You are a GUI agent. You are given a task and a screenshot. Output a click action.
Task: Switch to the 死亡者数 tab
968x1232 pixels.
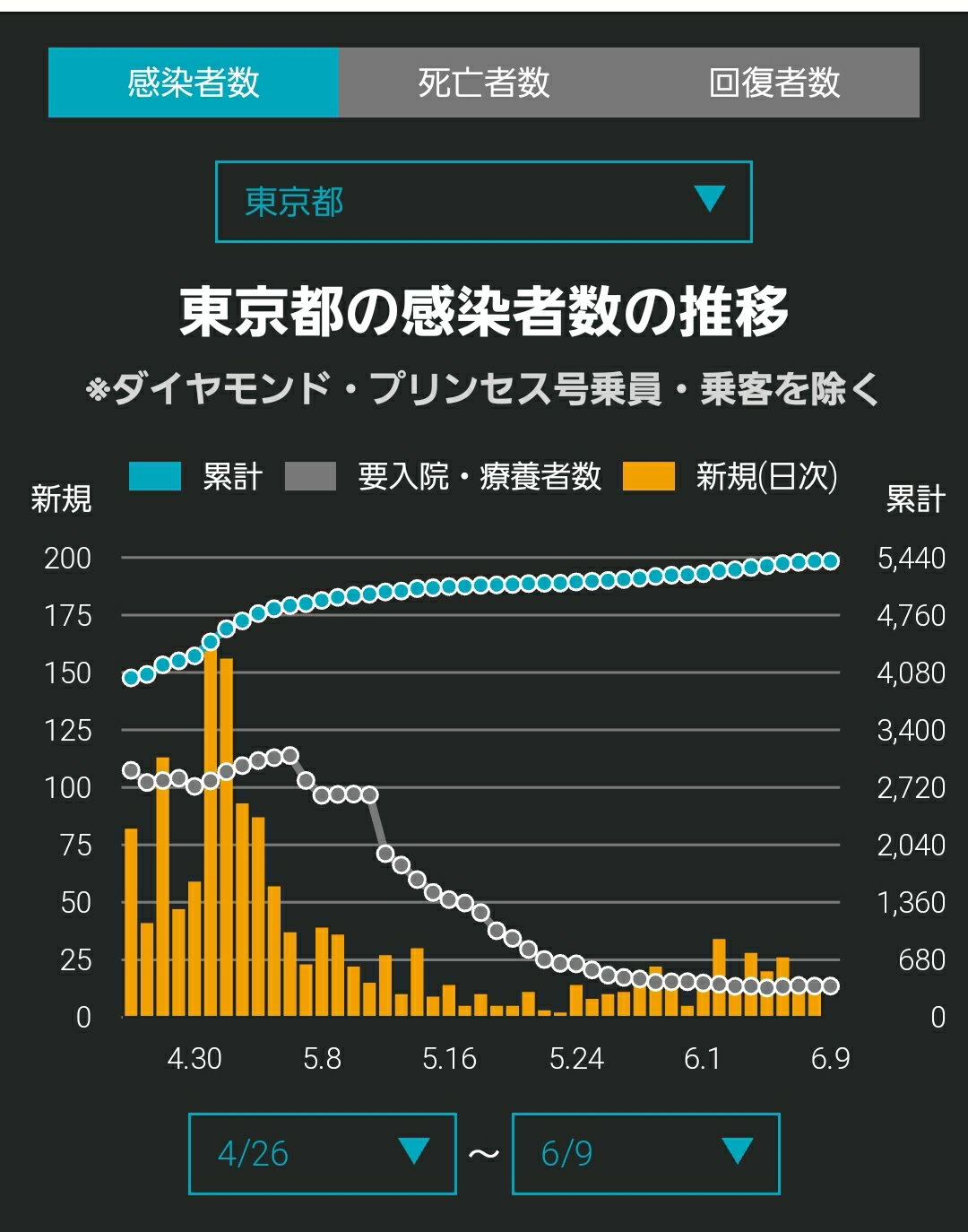[484, 82]
